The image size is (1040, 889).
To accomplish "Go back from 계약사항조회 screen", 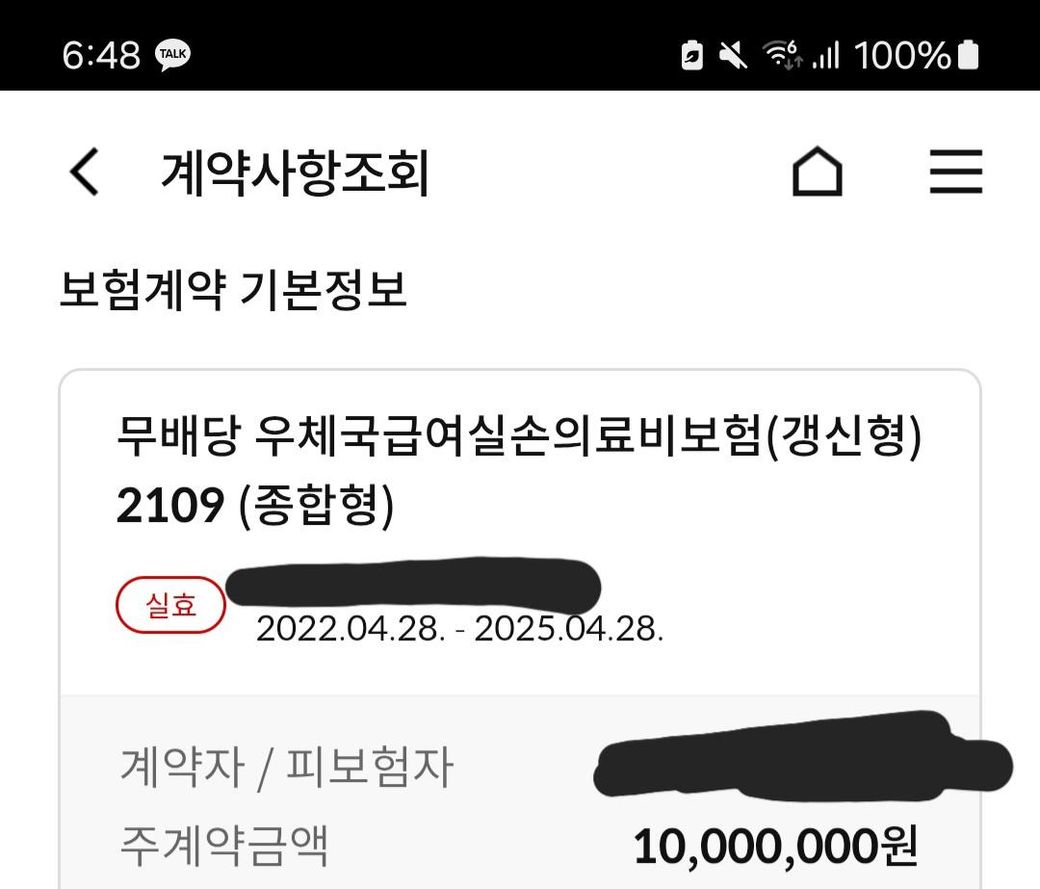I will 85,172.
